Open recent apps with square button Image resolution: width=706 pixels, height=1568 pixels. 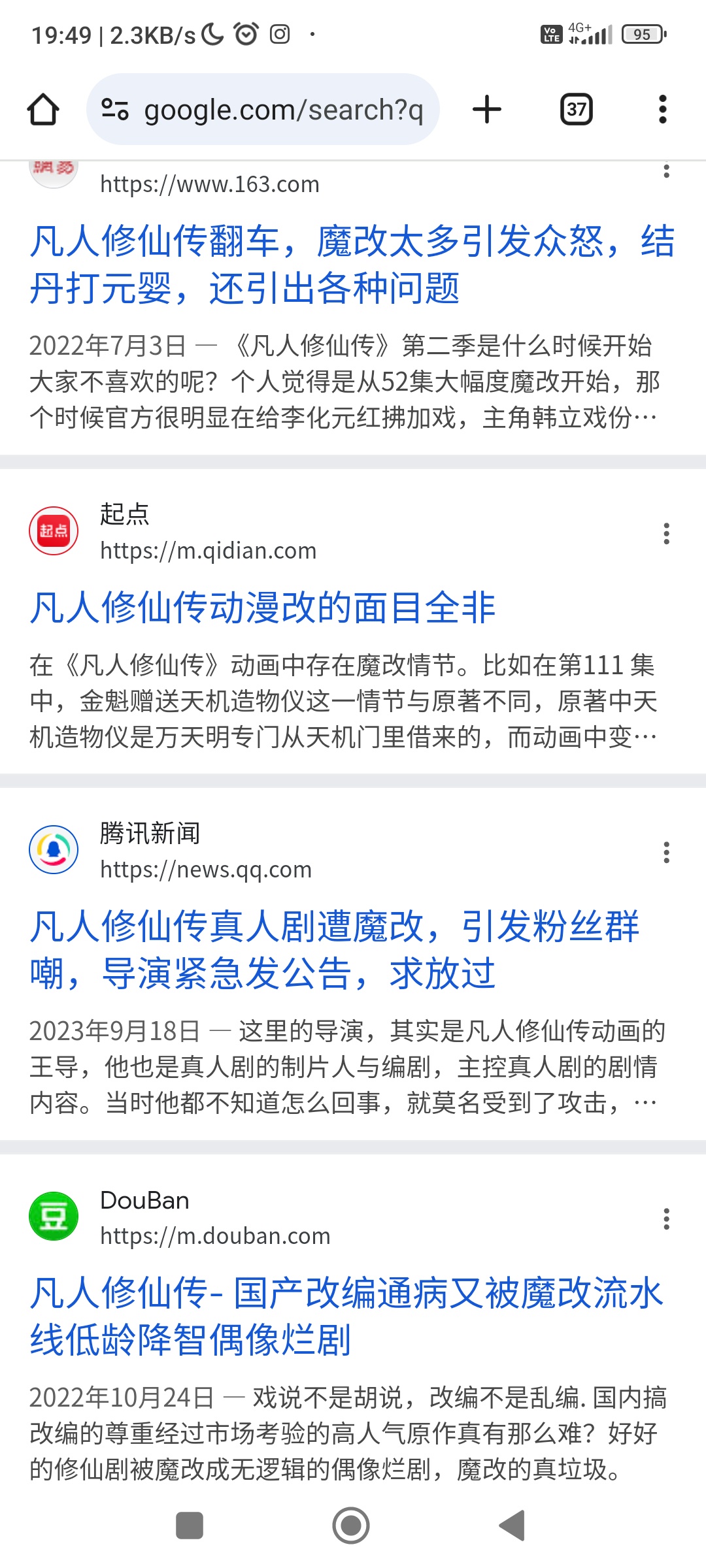click(x=190, y=1526)
